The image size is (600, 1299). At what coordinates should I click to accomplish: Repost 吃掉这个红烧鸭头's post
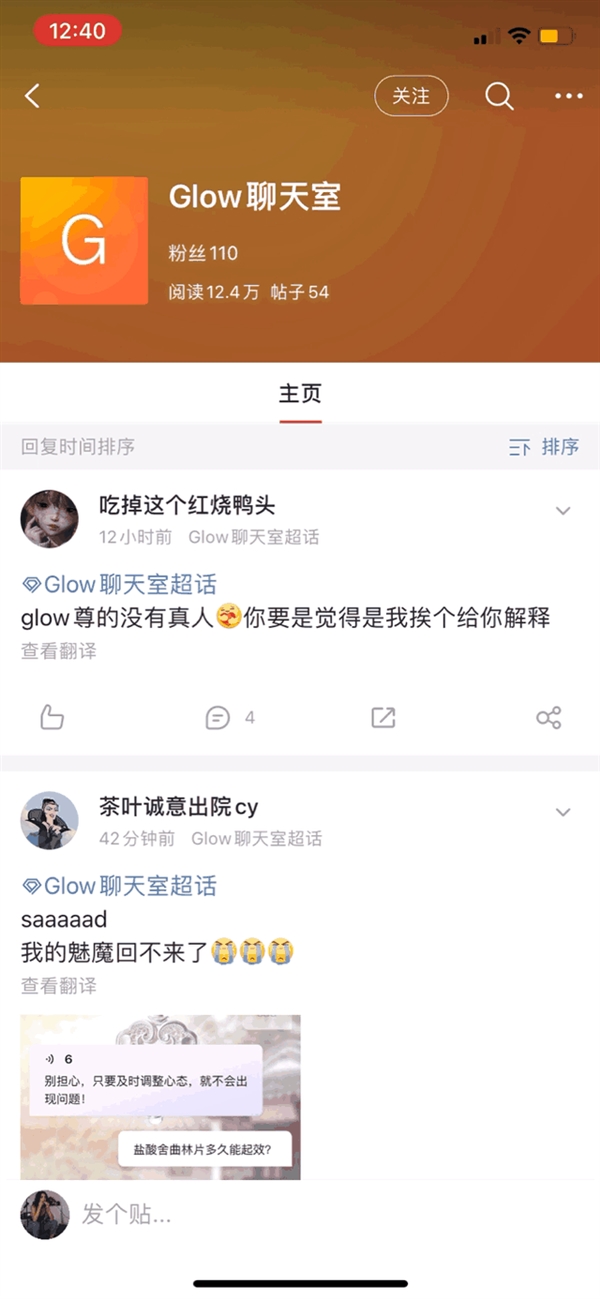(x=383, y=717)
